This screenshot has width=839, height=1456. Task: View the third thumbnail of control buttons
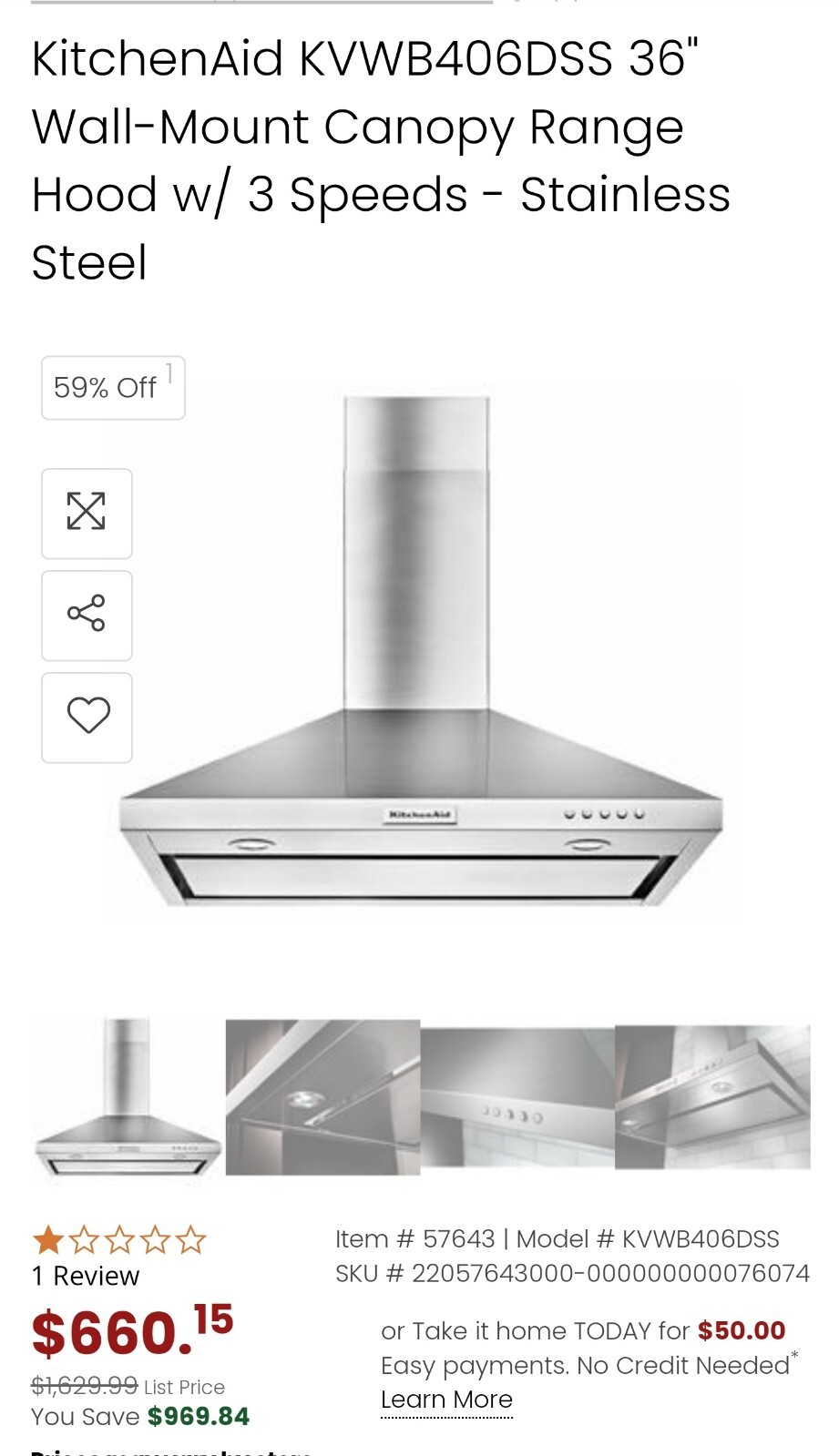517,1097
